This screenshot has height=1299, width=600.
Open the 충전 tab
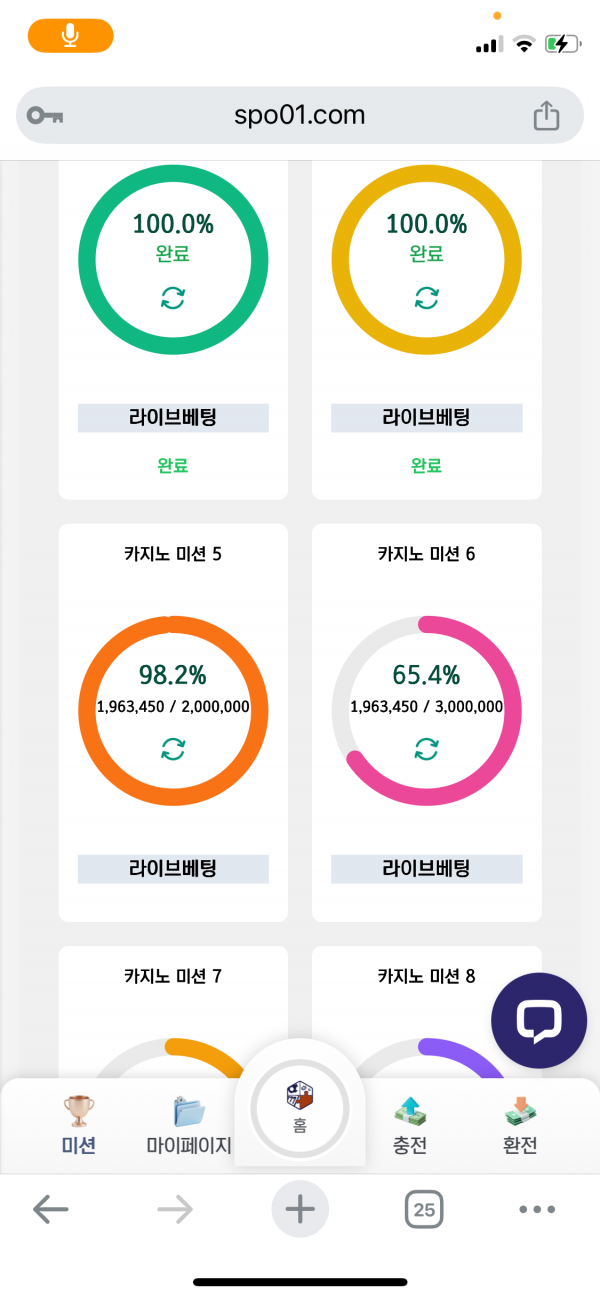pos(410,1125)
